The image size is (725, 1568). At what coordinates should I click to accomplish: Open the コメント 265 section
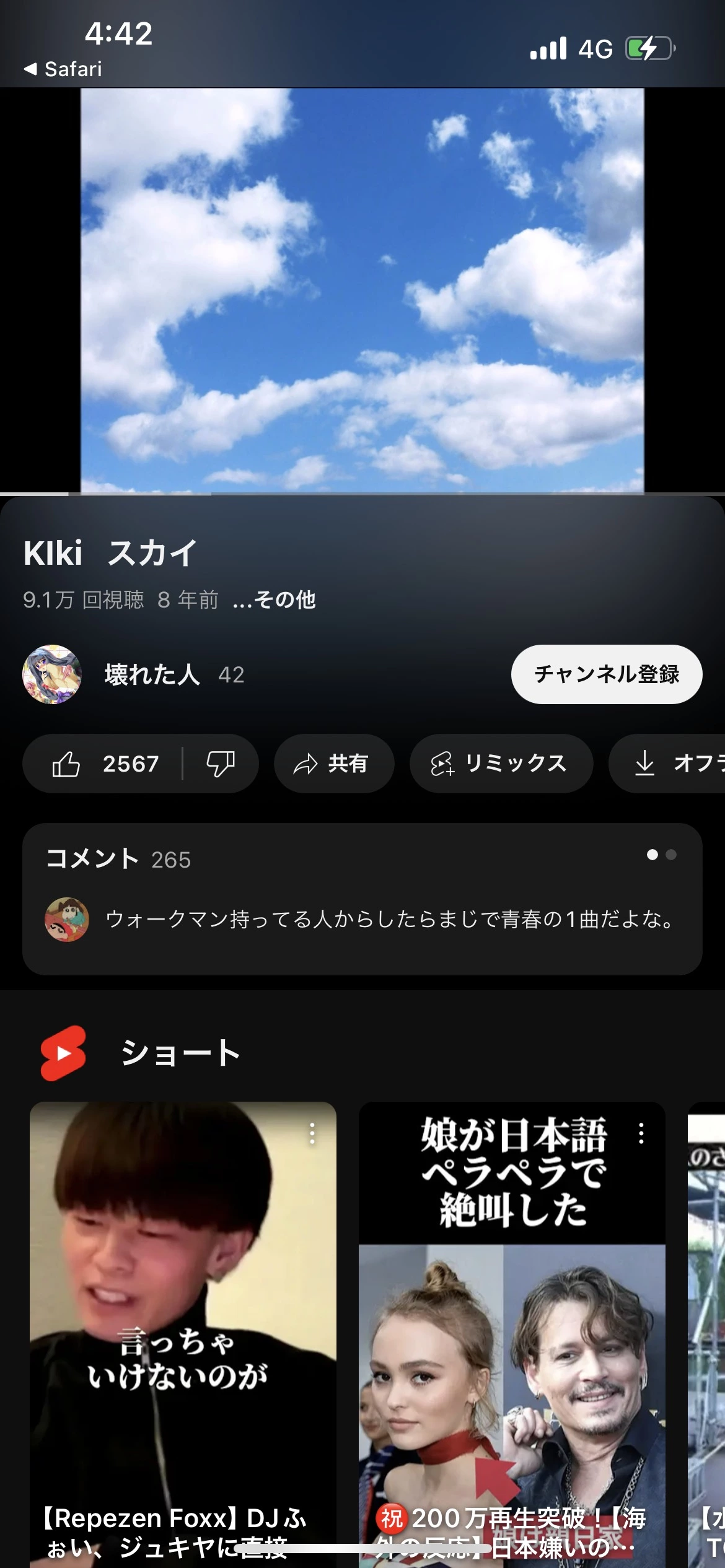click(x=362, y=898)
